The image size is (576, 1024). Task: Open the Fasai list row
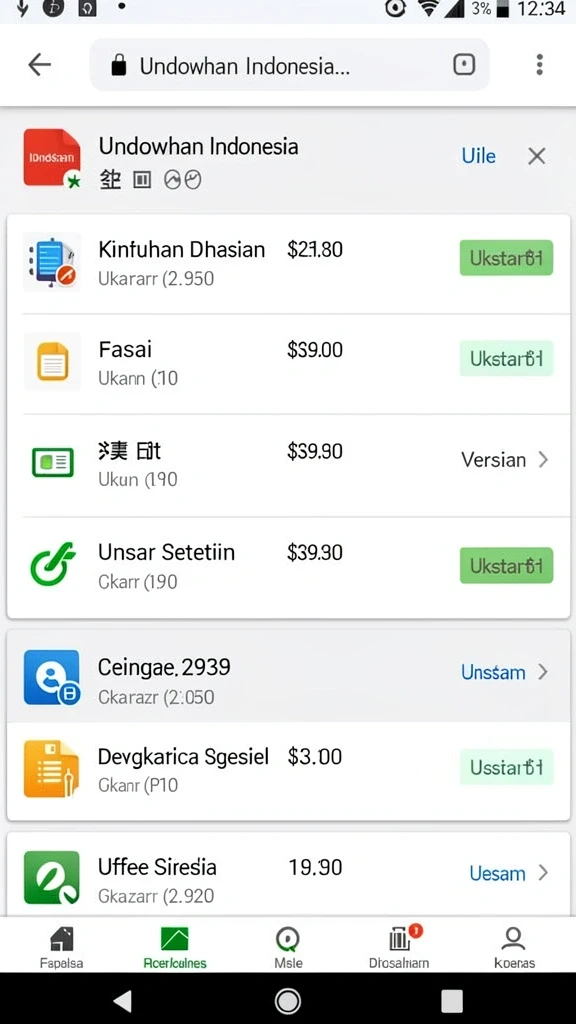[x=288, y=364]
